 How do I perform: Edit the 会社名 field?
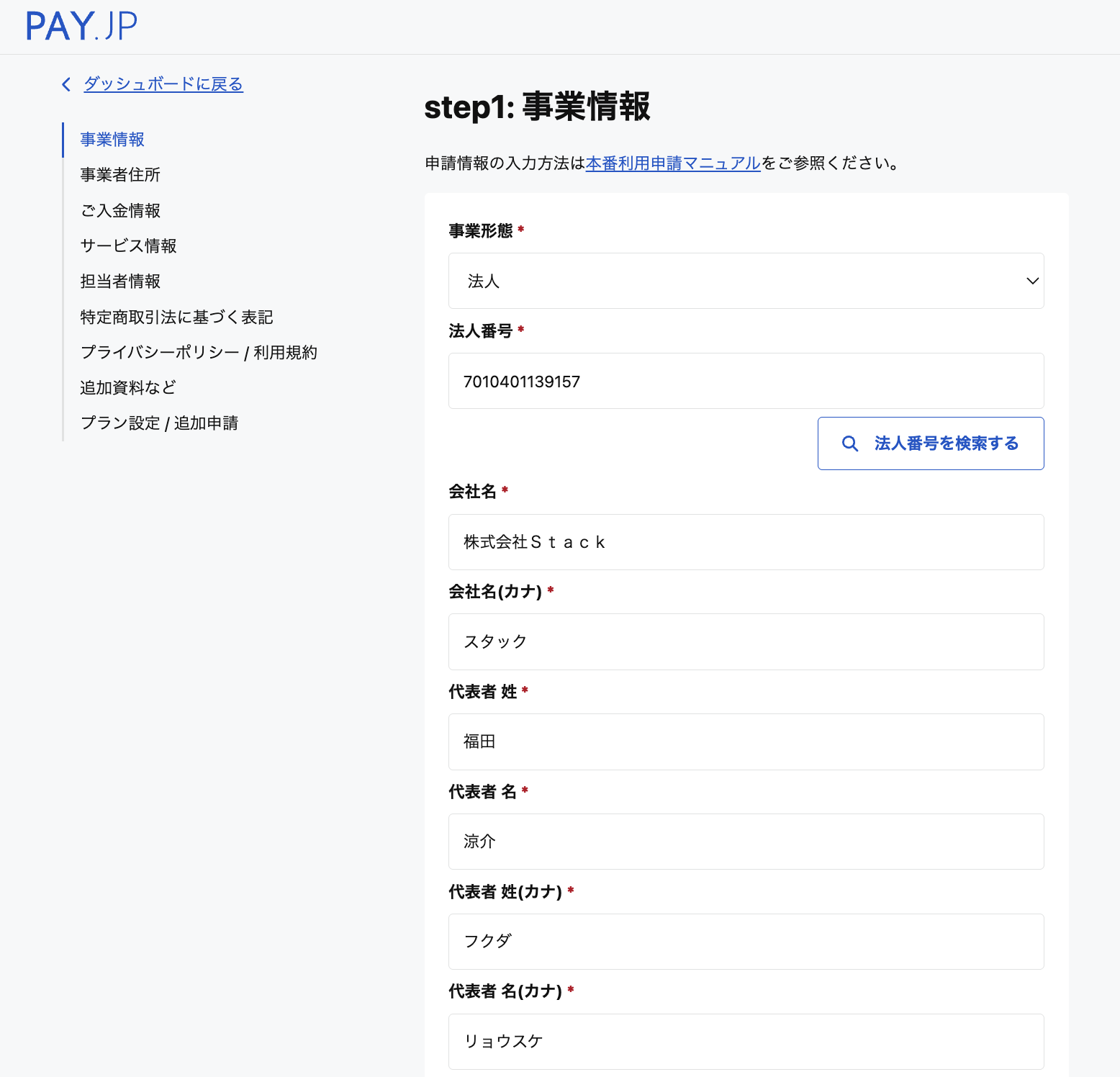[x=746, y=542]
